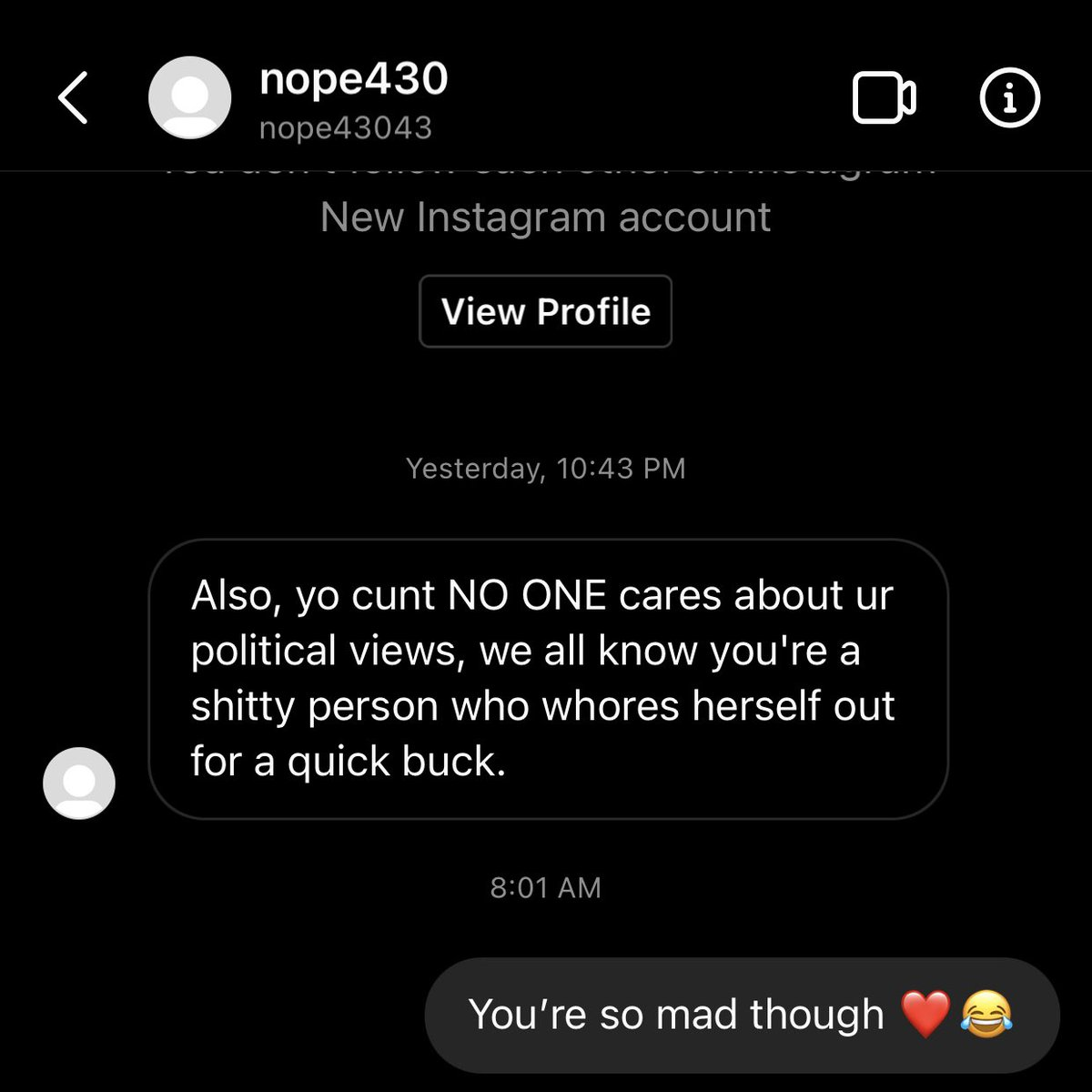This screenshot has height=1092, width=1092.
Task: Start a video call with nope430
Action: [884, 97]
